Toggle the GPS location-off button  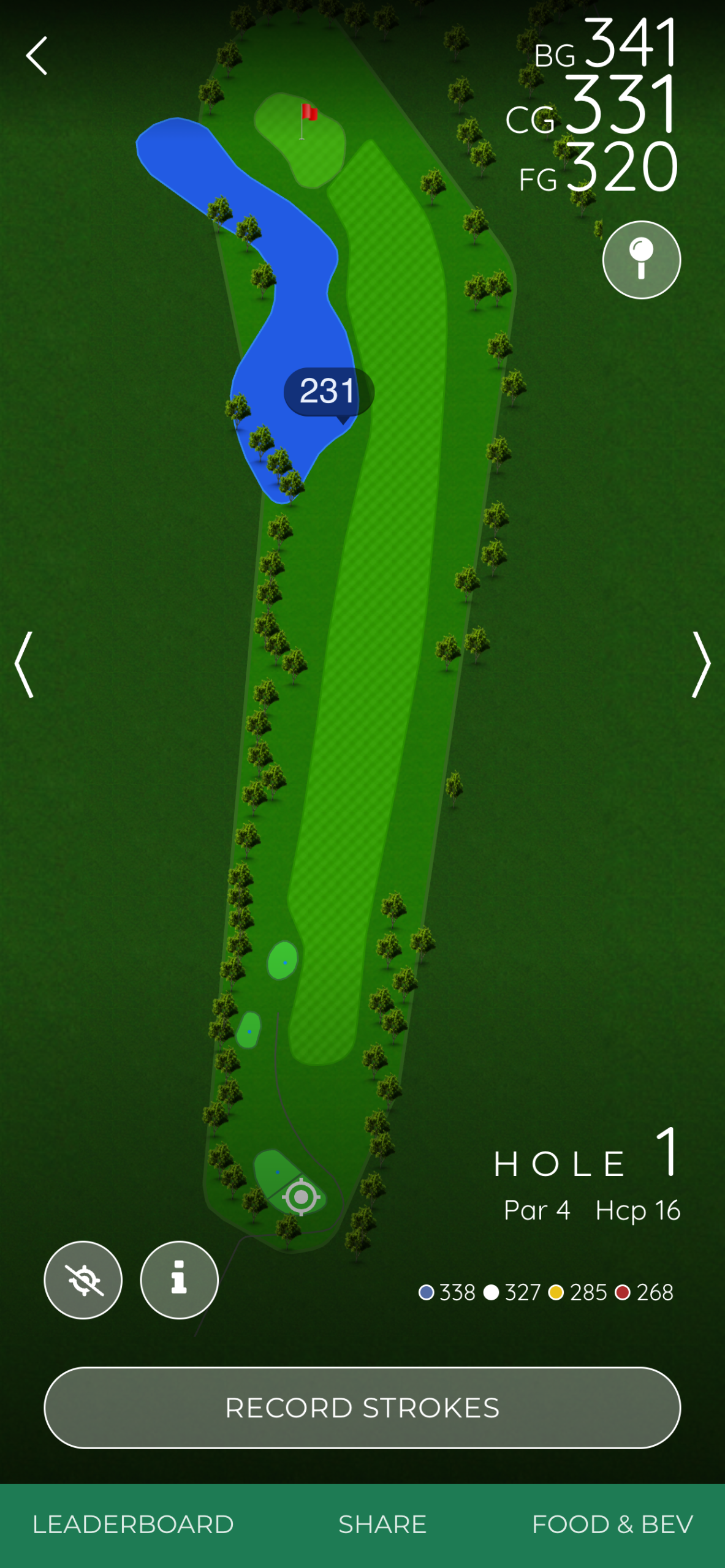click(x=83, y=1280)
